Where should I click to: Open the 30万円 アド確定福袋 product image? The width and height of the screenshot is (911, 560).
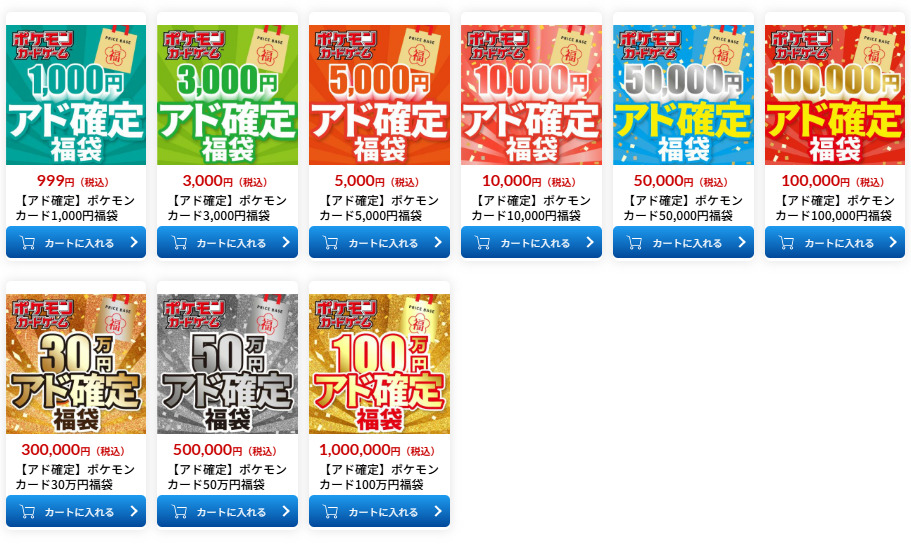[x=76, y=363]
